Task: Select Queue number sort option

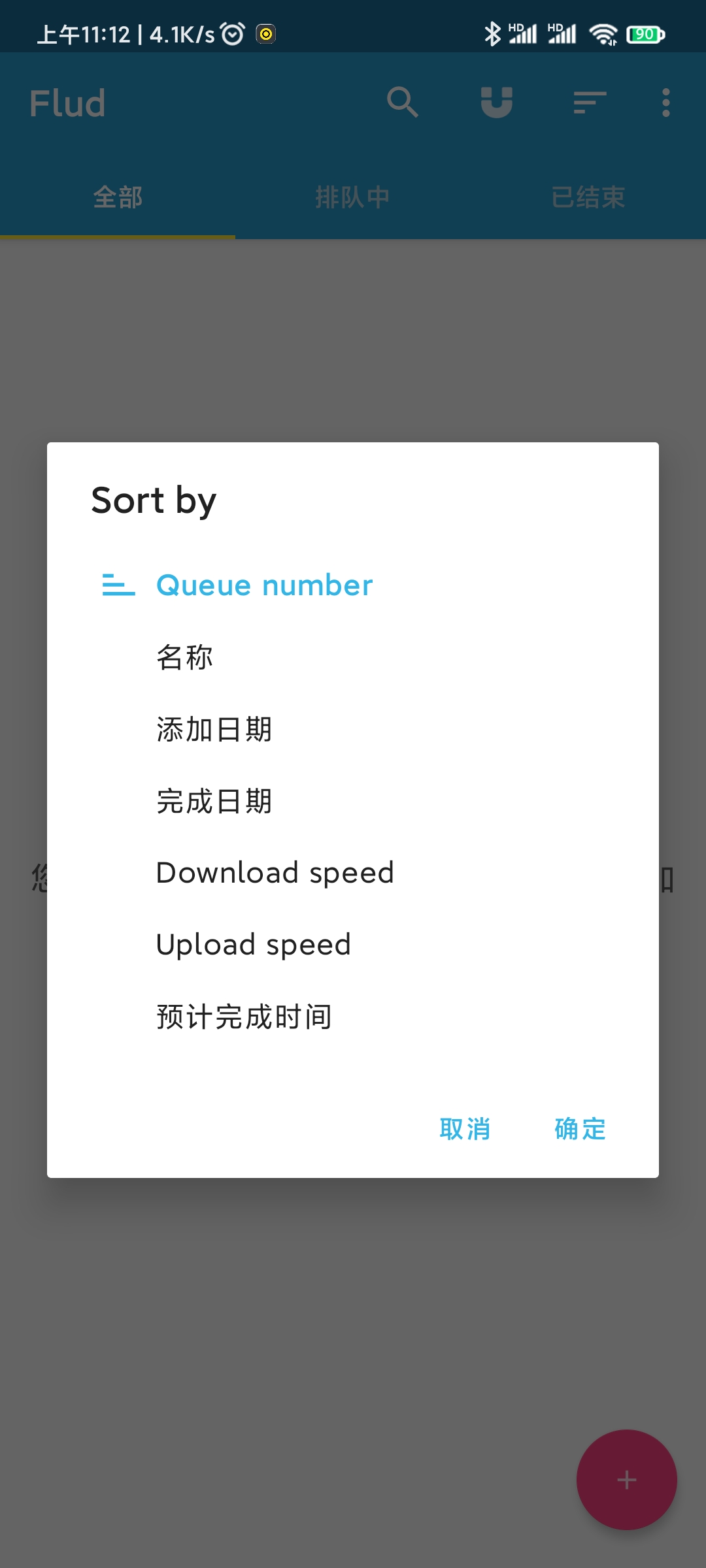Action: [264, 585]
